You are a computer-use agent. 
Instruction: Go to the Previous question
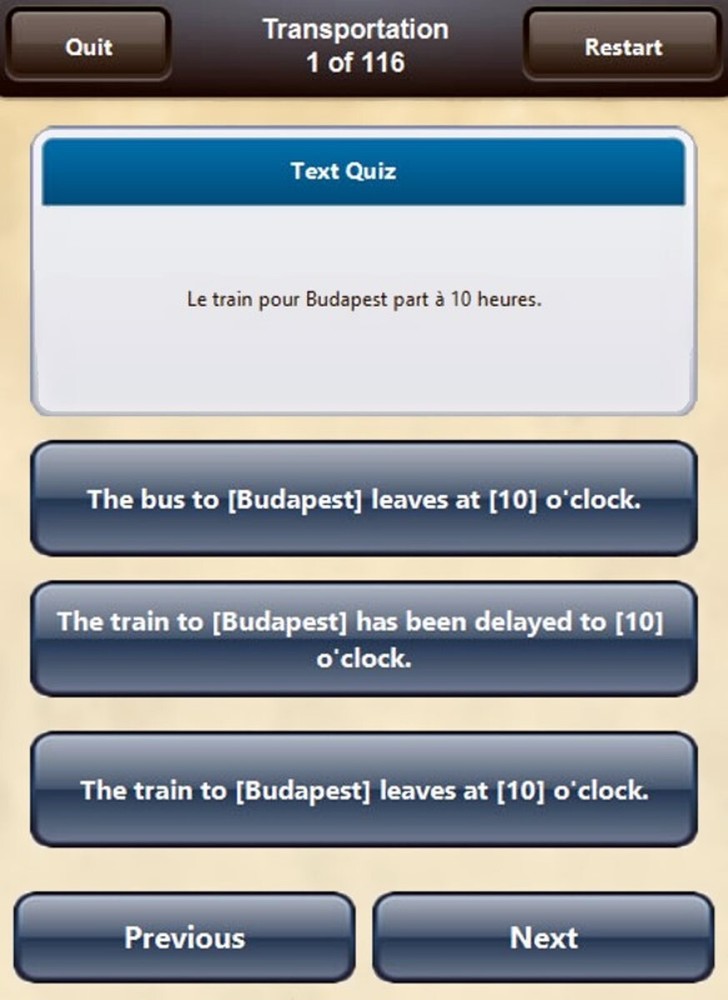185,937
